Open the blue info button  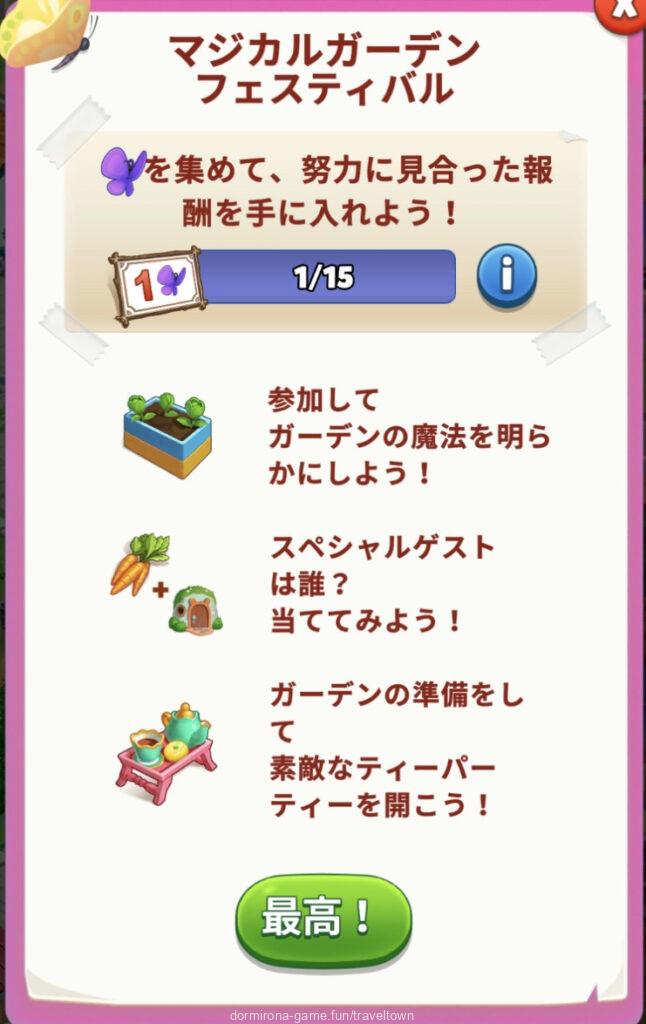coord(506,276)
